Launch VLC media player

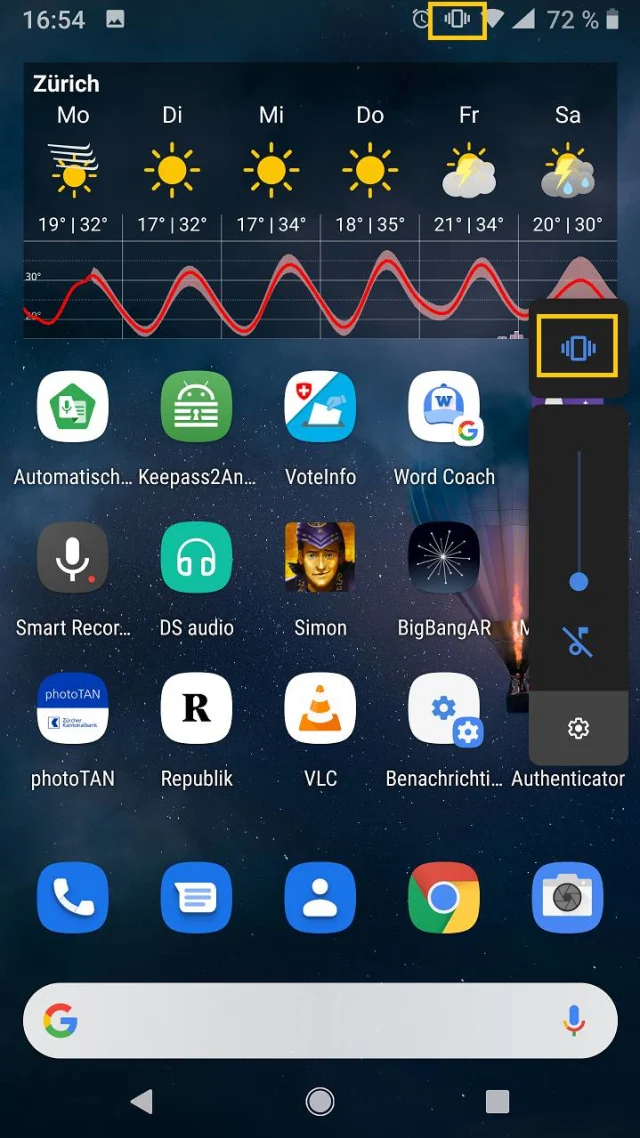[320, 708]
